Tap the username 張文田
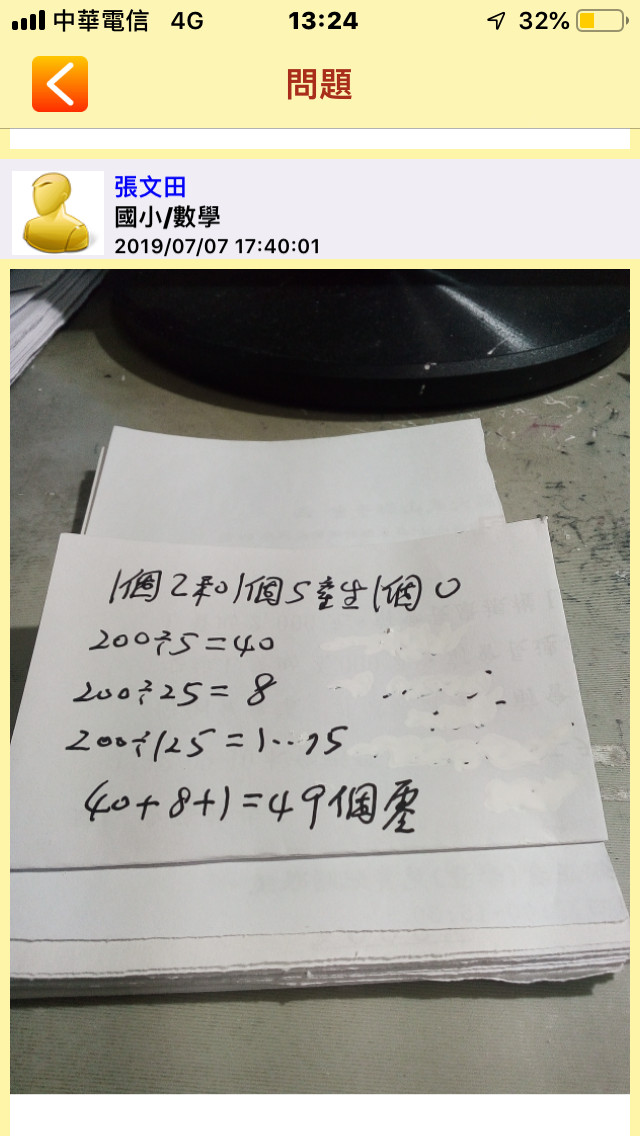 [x=150, y=186]
